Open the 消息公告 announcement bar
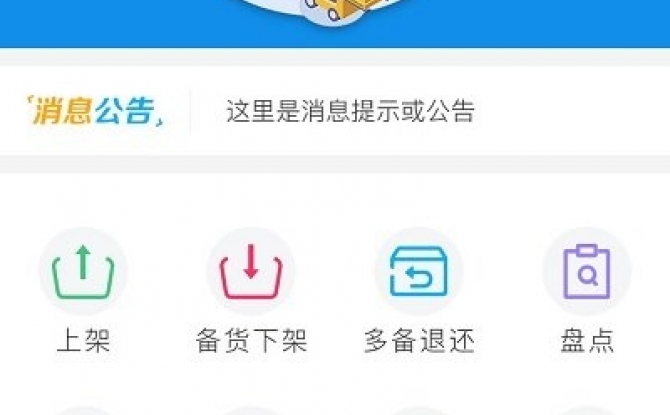 point(335,112)
